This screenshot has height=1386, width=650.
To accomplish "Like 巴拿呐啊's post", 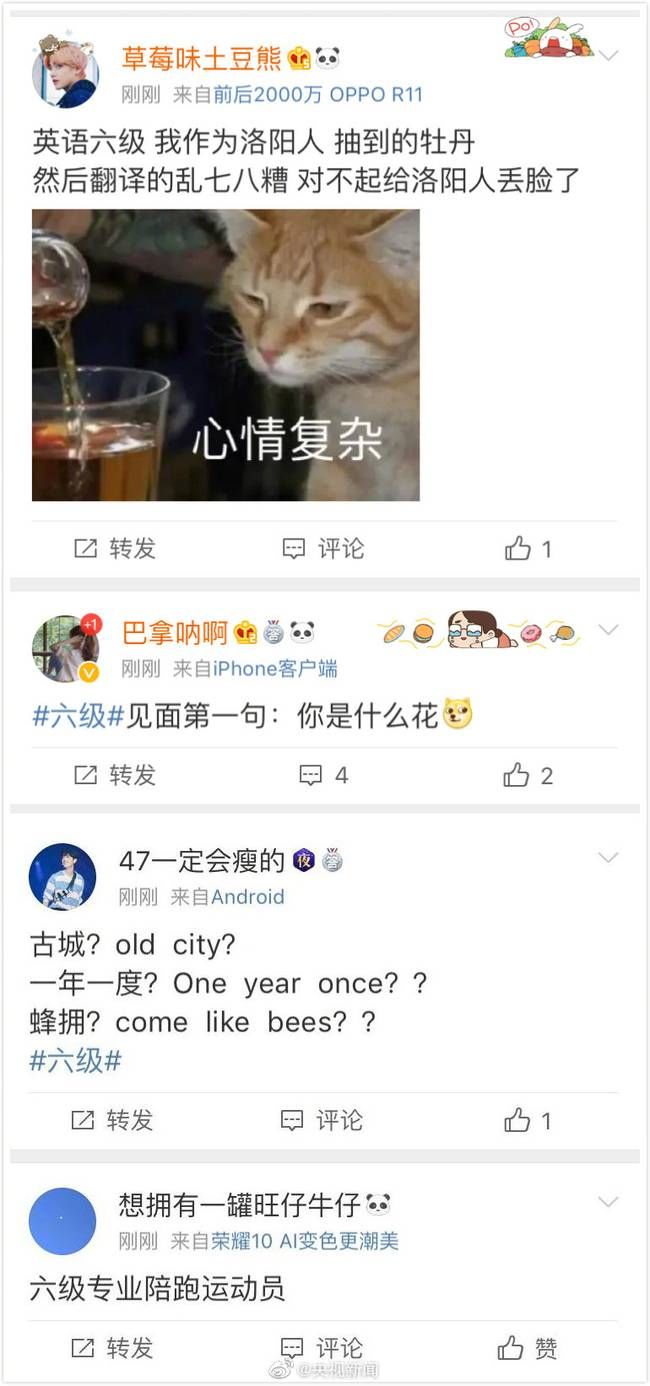I will (x=528, y=775).
